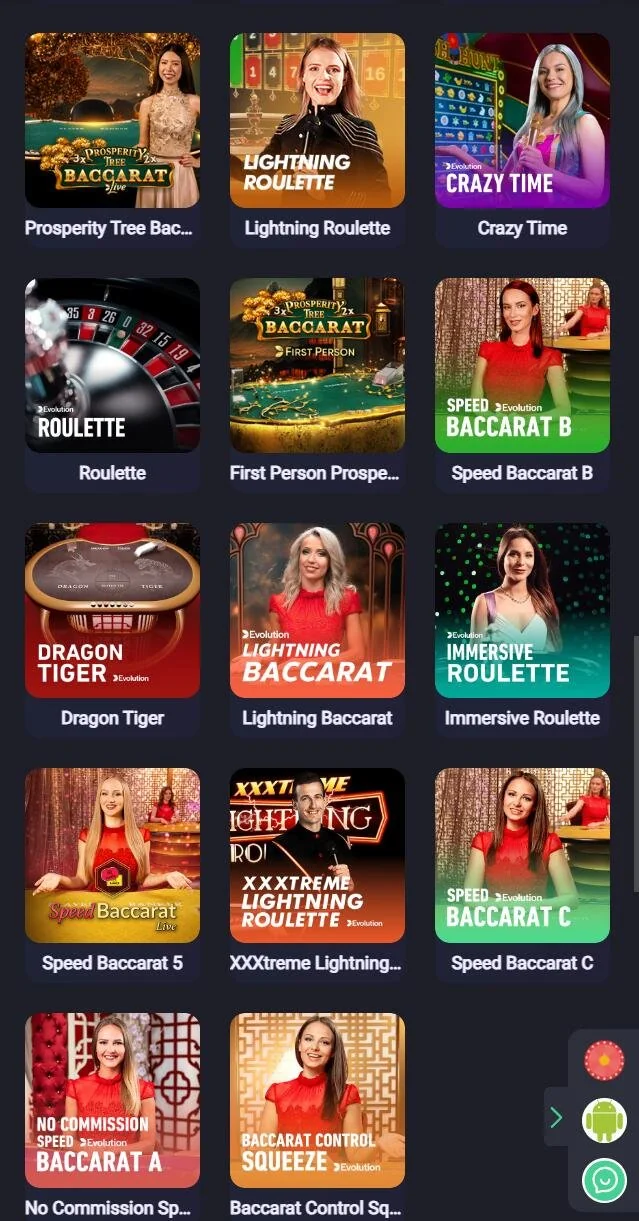Play XXXtreme Lightning Roulette

coord(317,856)
